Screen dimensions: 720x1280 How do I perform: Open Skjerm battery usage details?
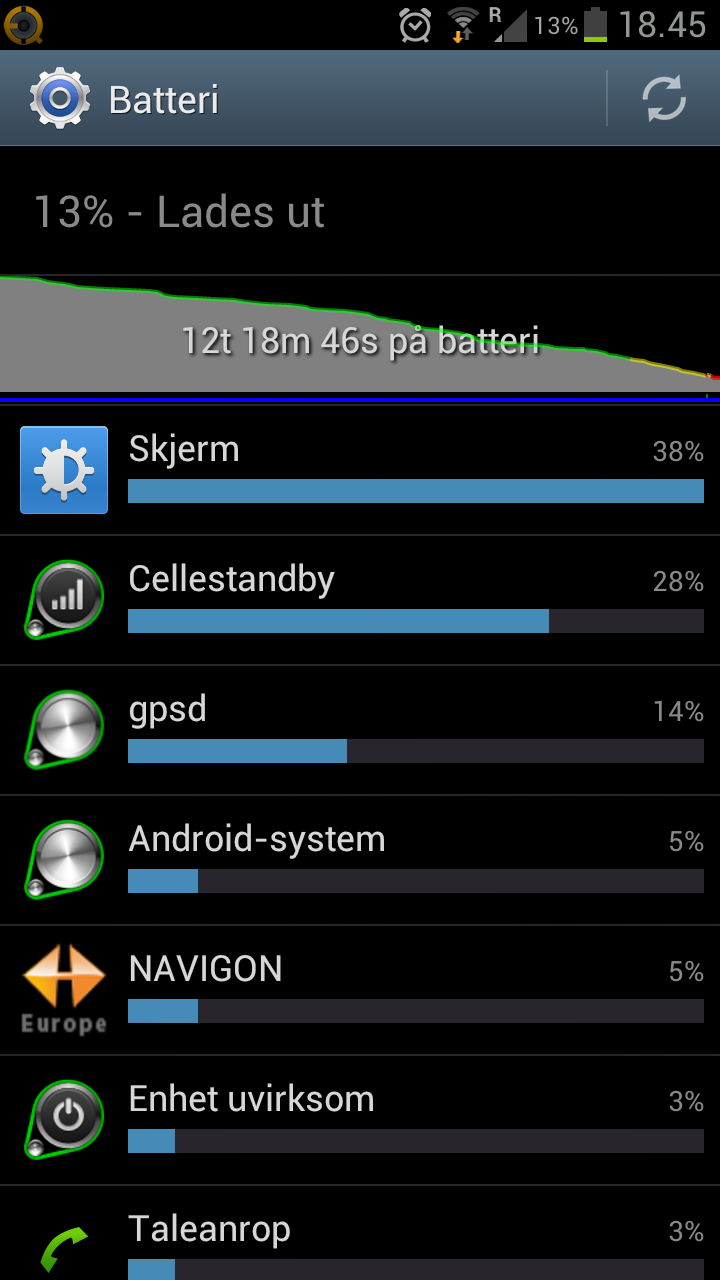pos(360,470)
